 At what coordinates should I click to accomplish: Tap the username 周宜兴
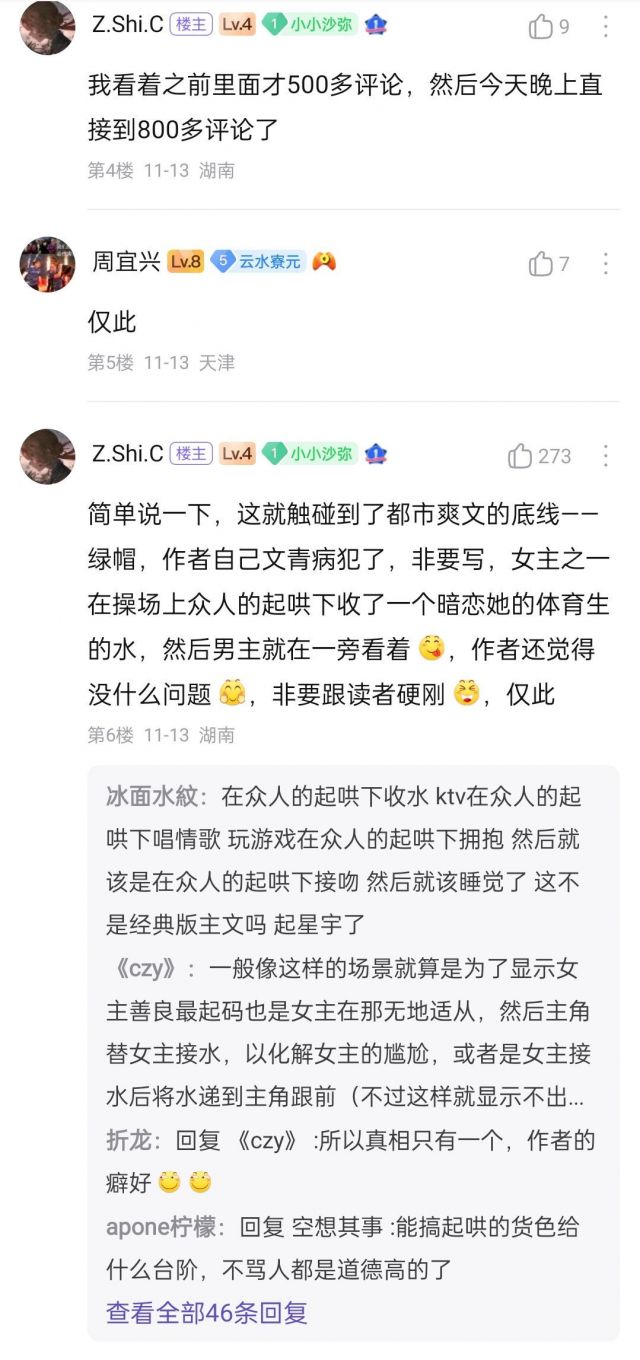[126, 262]
